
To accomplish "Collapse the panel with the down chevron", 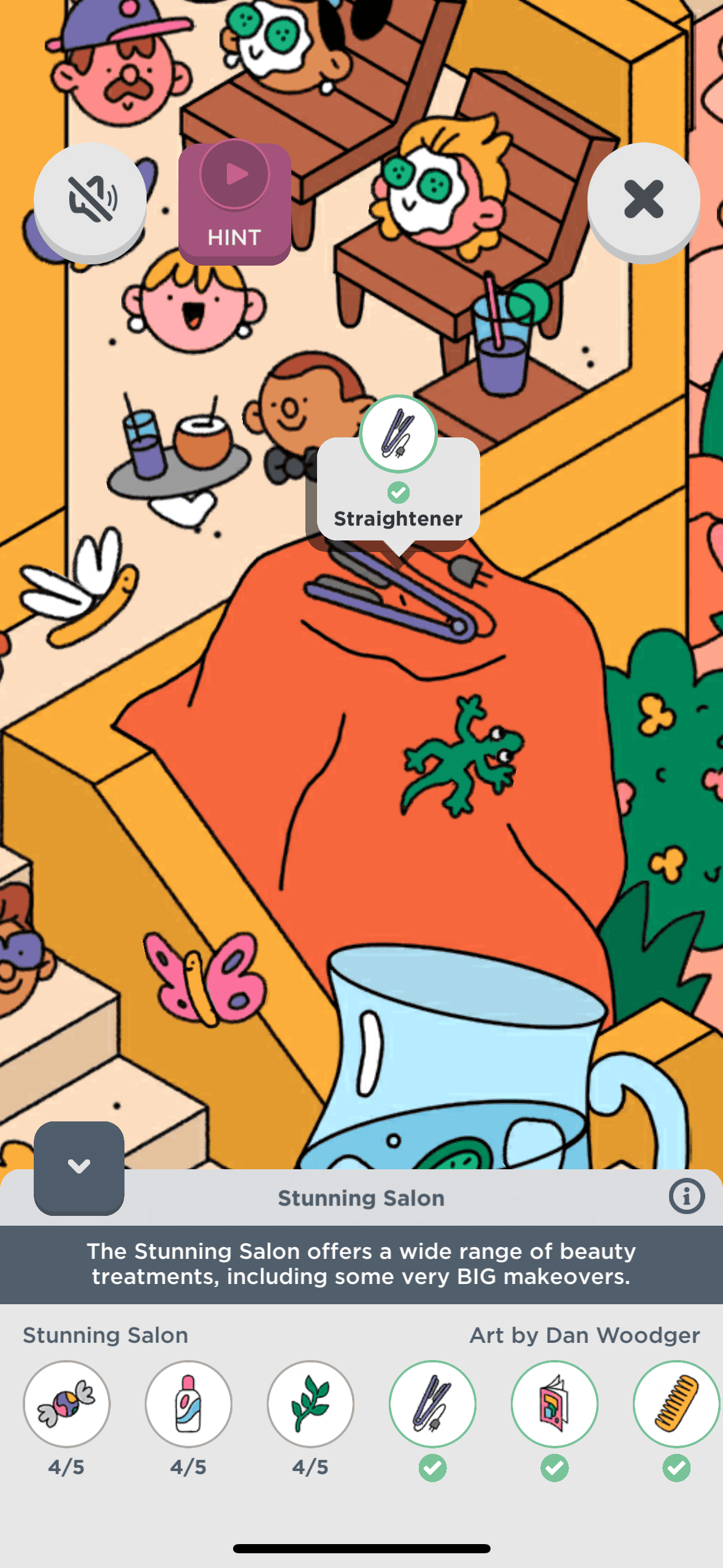I will coord(79,1167).
